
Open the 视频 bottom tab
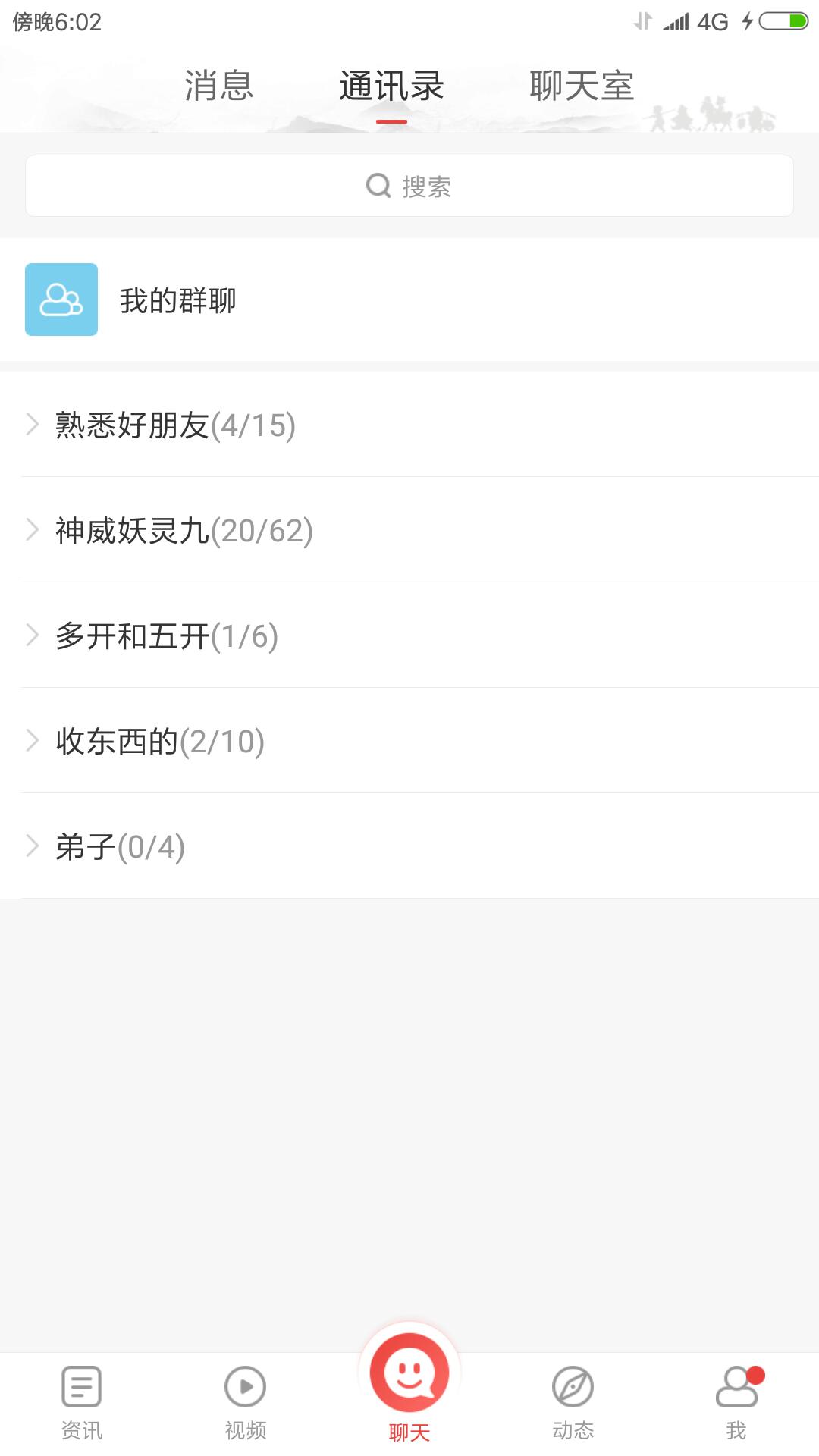246,1403
